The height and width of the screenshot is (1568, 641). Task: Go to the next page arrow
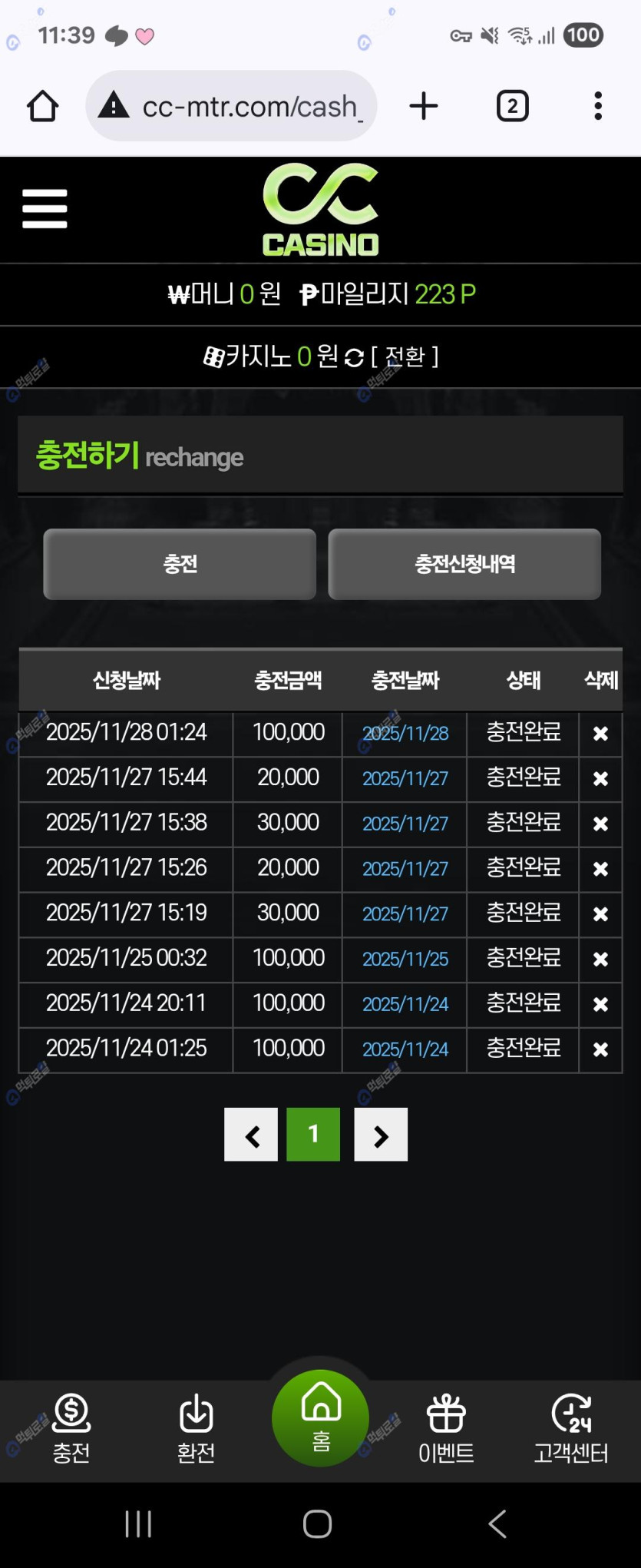pos(381,1135)
